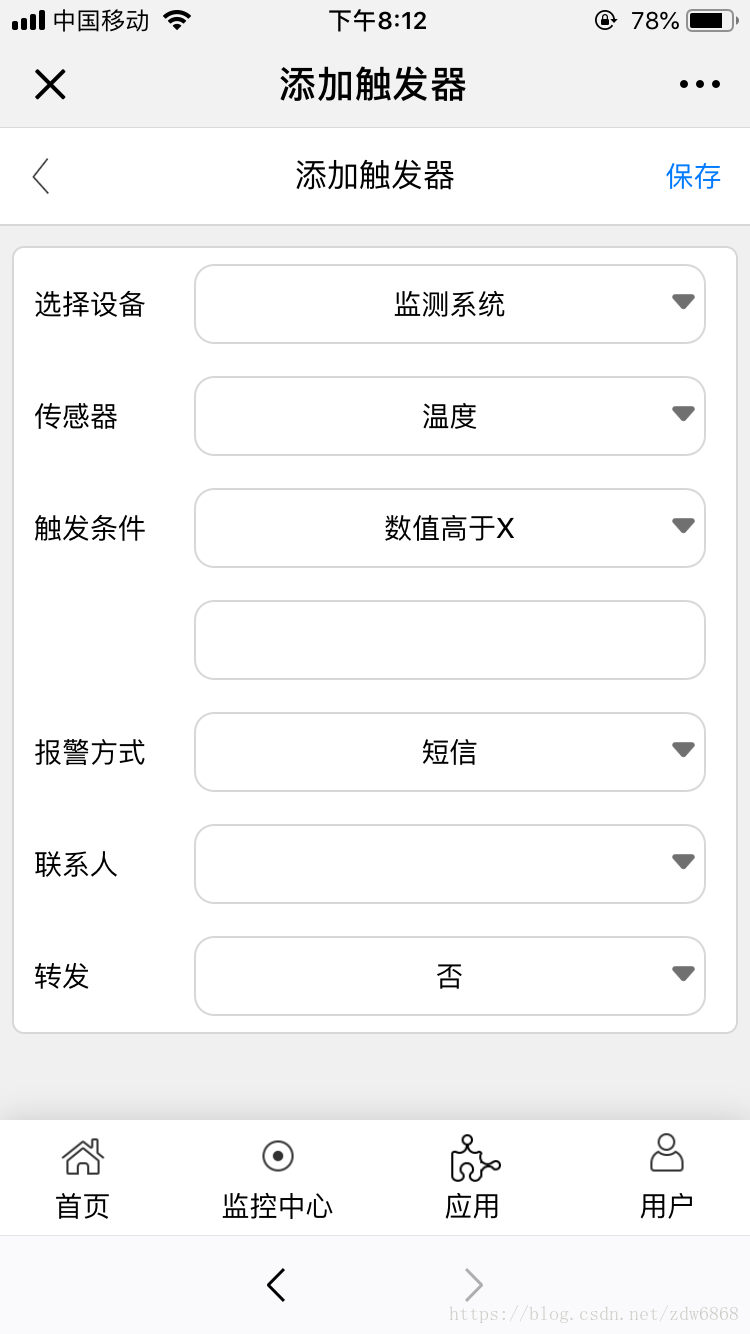Close the 添加触发器 webview page
This screenshot has height=1334, width=750.
pos(50,84)
